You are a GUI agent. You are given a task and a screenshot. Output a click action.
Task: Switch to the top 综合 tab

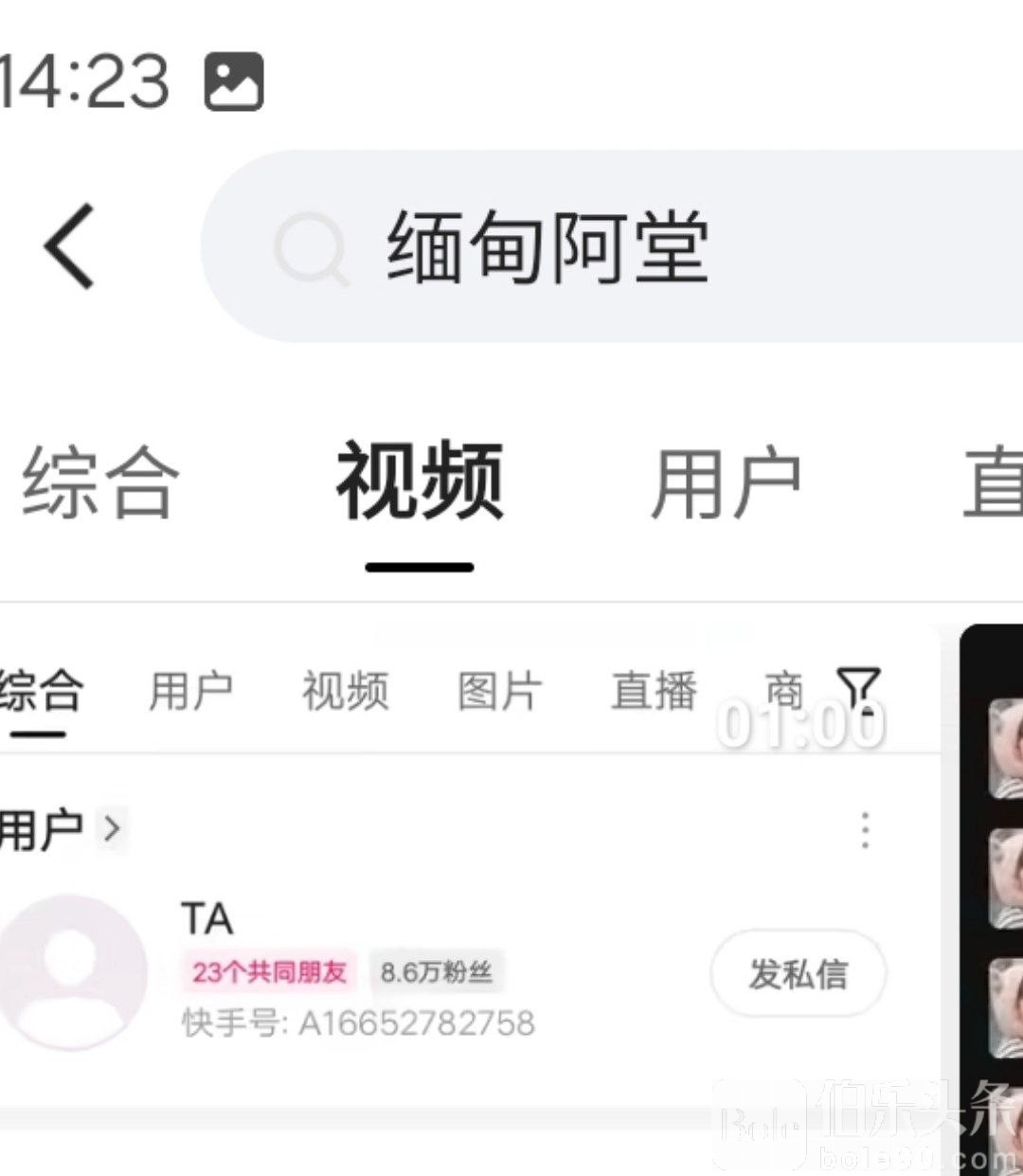coord(100,483)
